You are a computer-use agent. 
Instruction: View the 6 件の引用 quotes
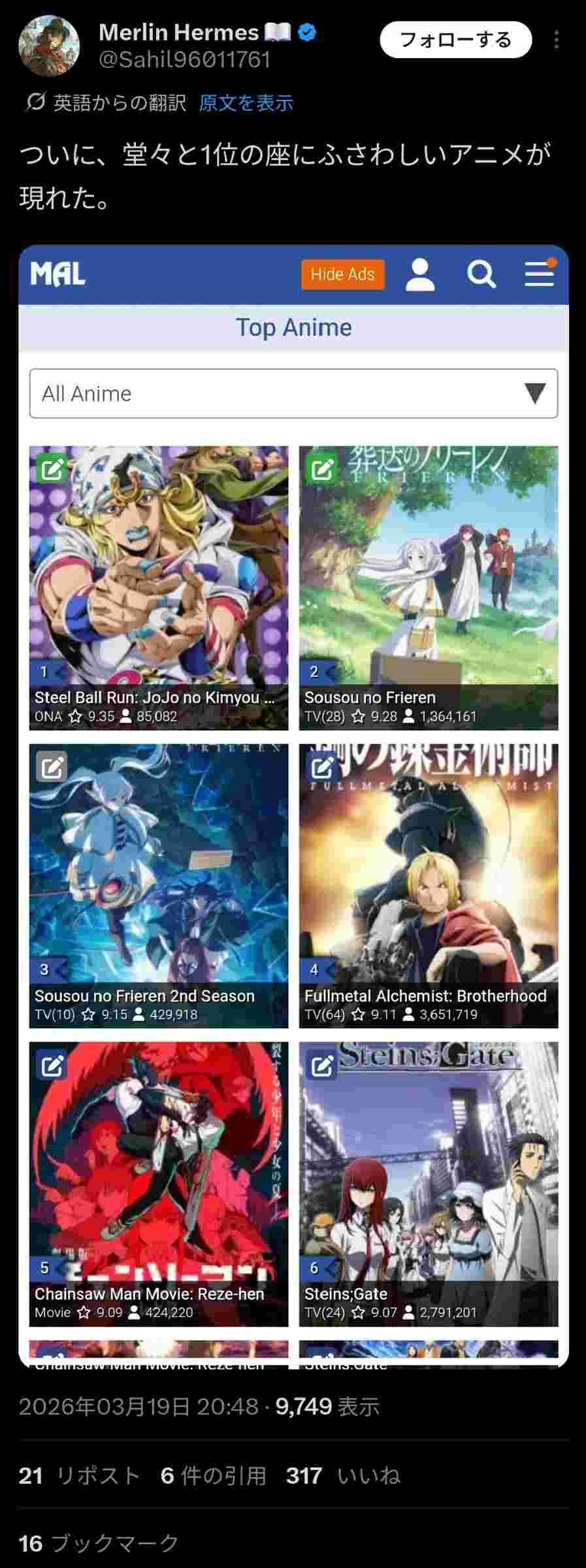point(214,1475)
